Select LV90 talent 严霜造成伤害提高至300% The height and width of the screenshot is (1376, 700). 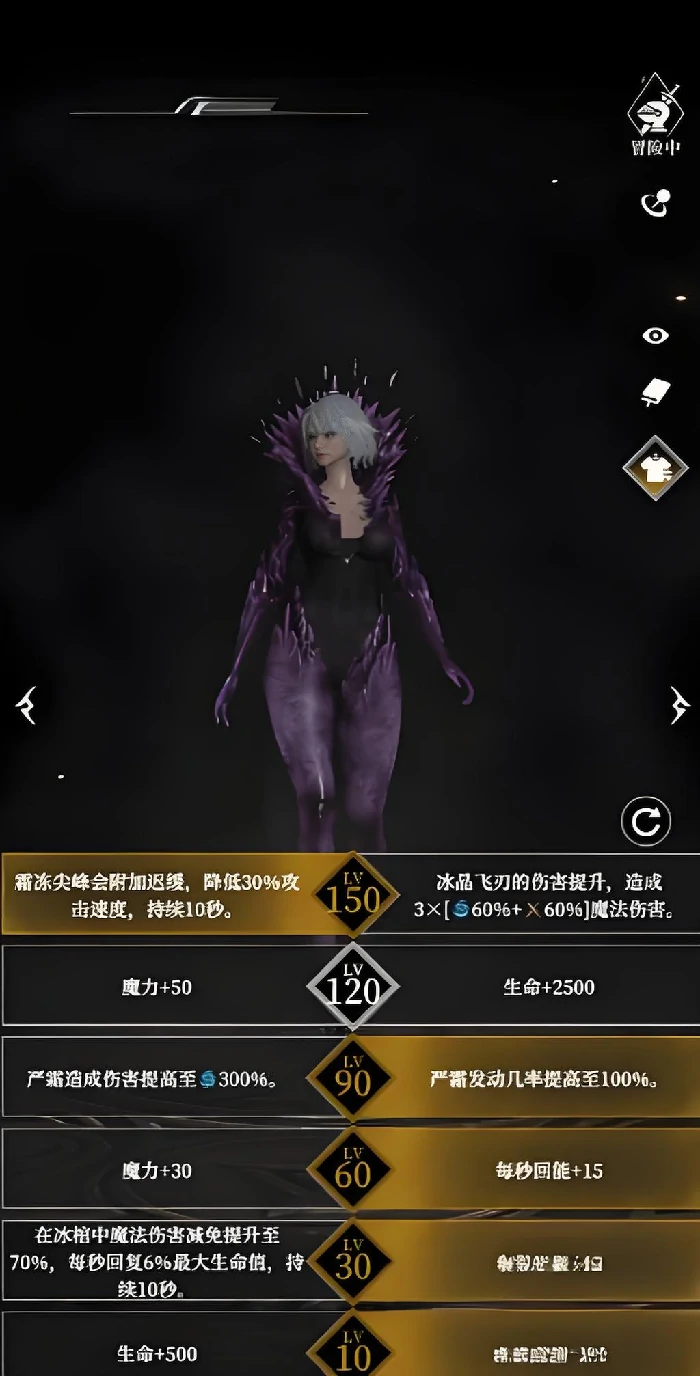(155, 1079)
